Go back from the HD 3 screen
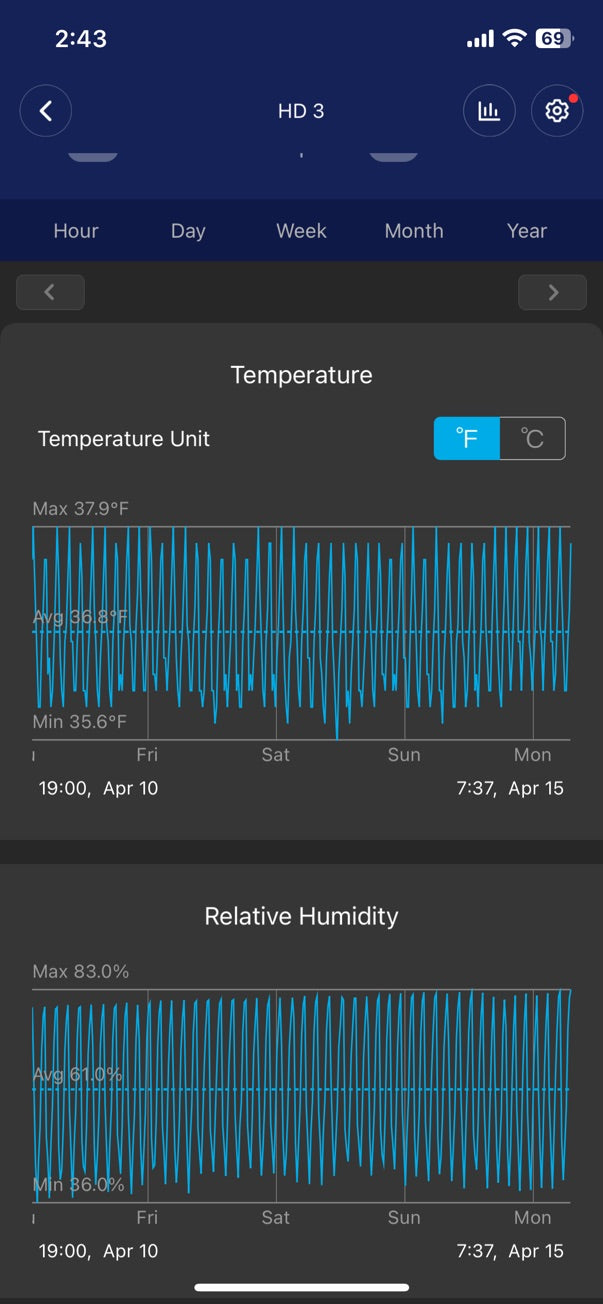 46,111
